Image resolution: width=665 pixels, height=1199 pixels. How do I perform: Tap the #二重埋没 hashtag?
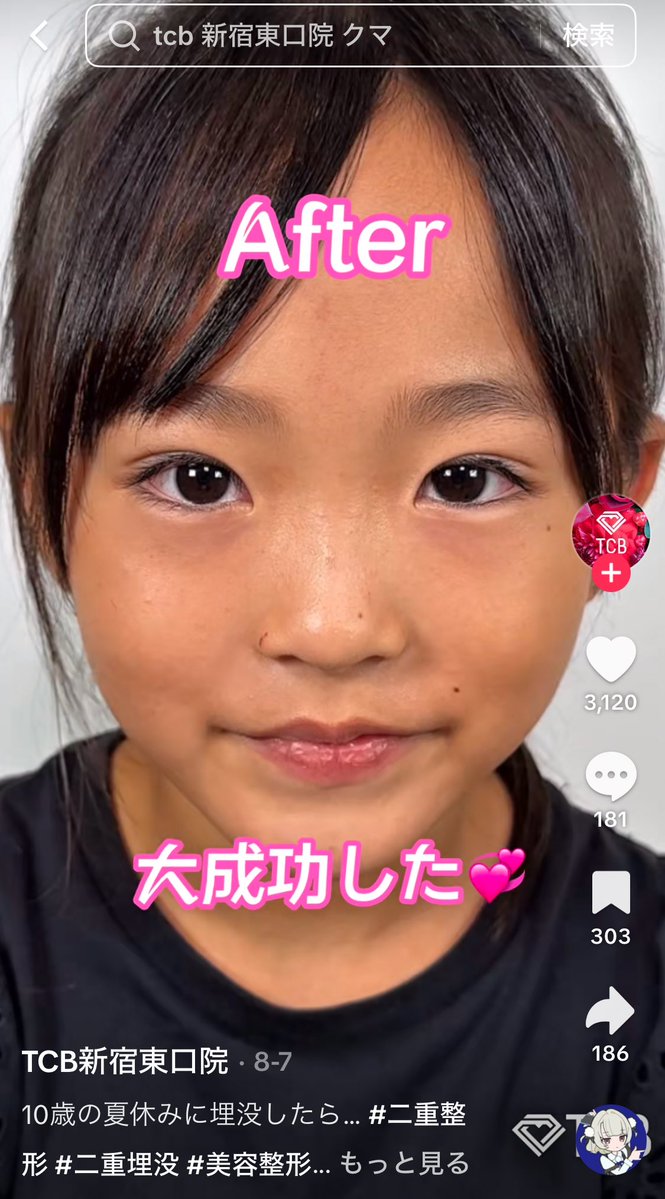pos(116,1163)
